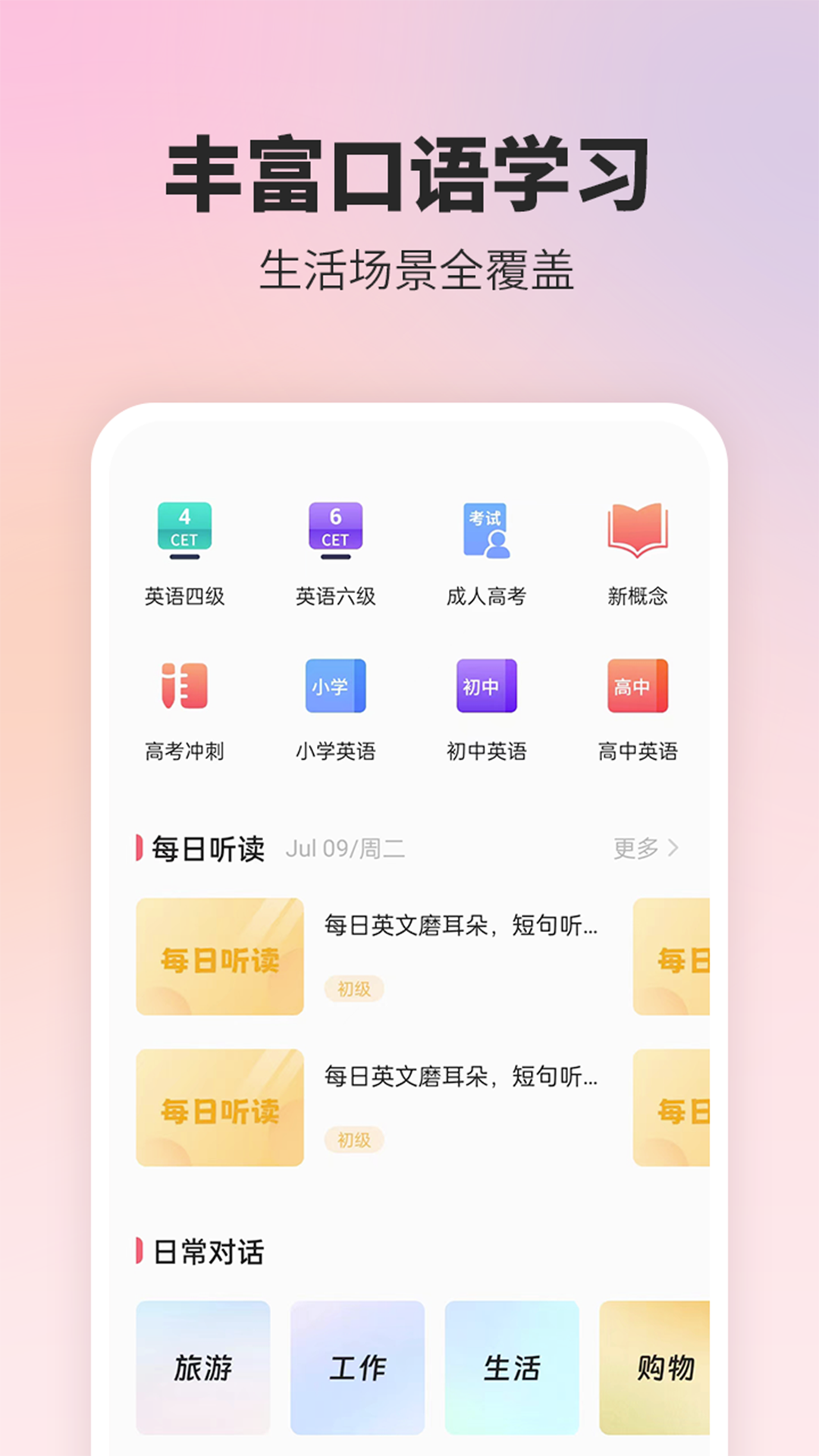The image size is (819, 1456).
Task: Open the 英语四级 CET-4 course icon
Action: [x=184, y=529]
